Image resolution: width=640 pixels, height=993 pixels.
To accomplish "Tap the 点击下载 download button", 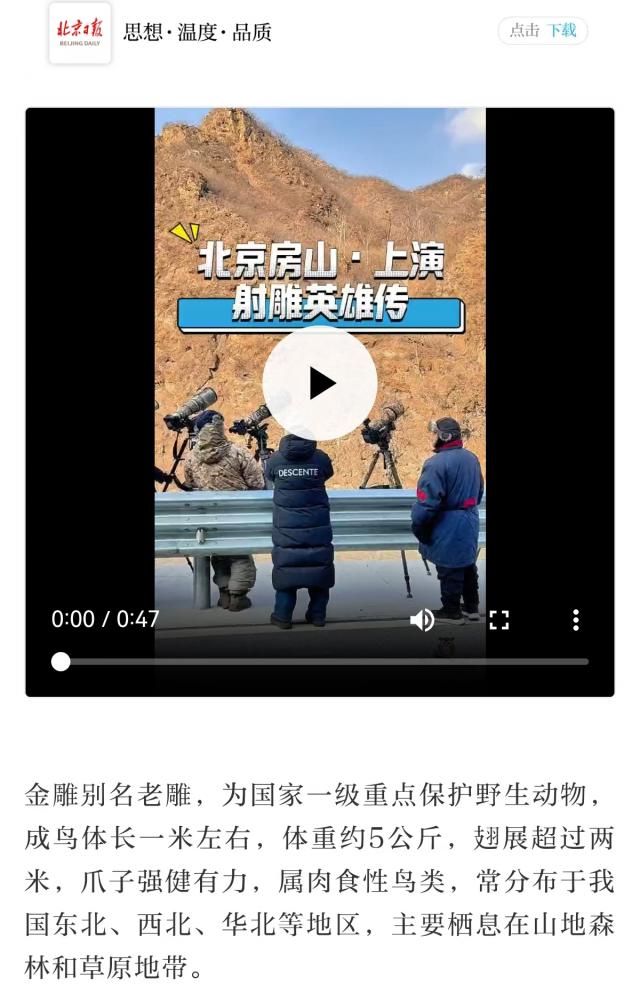I will 543,31.
